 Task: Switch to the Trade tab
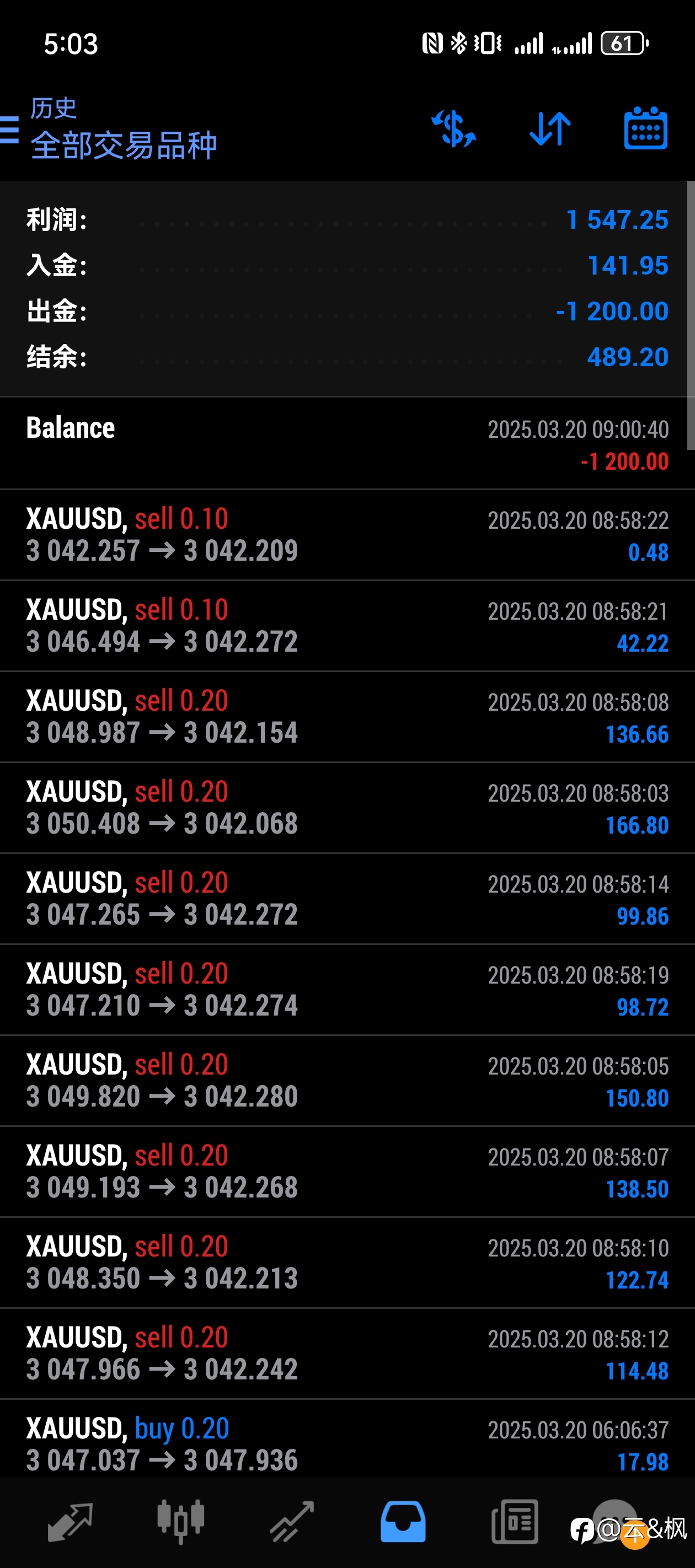tap(292, 1522)
